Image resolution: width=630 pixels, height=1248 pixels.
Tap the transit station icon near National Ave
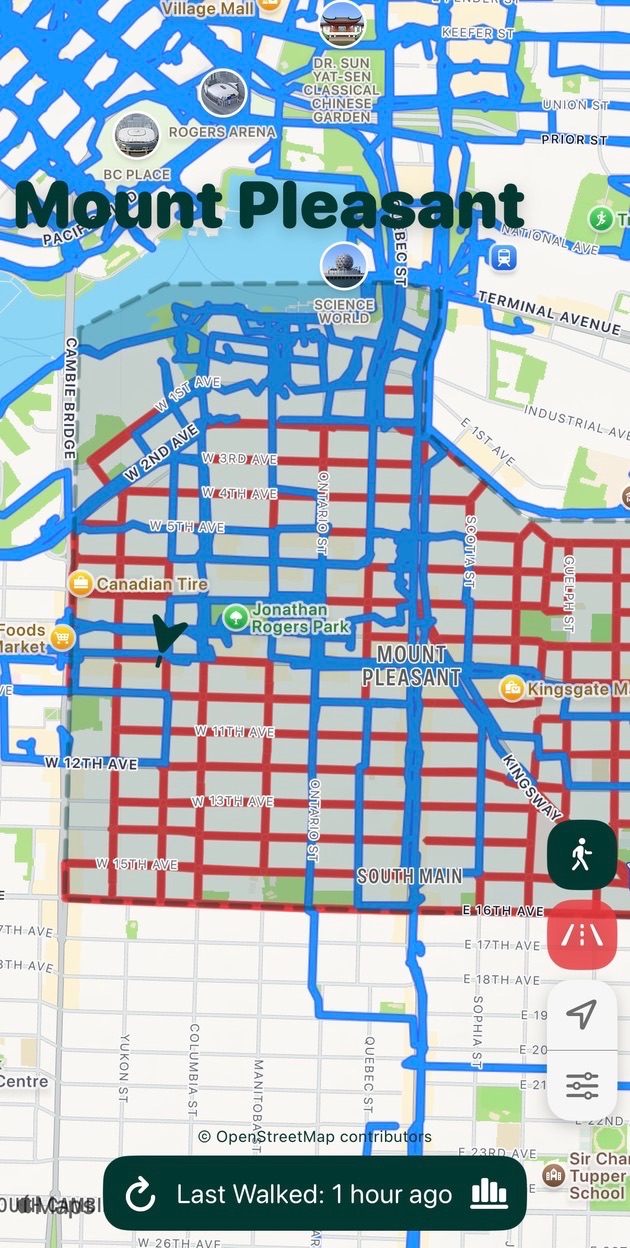502,258
